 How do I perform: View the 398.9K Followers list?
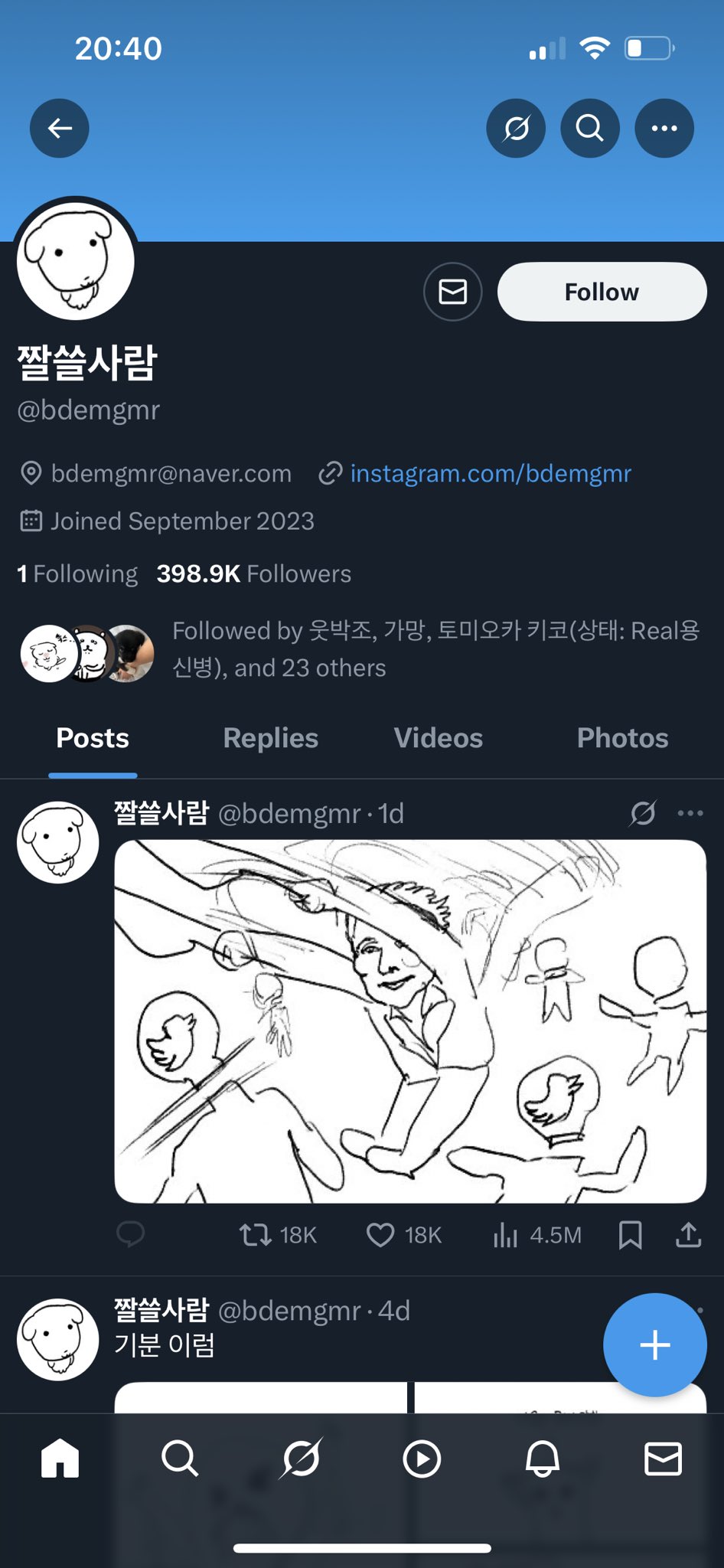point(253,573)
